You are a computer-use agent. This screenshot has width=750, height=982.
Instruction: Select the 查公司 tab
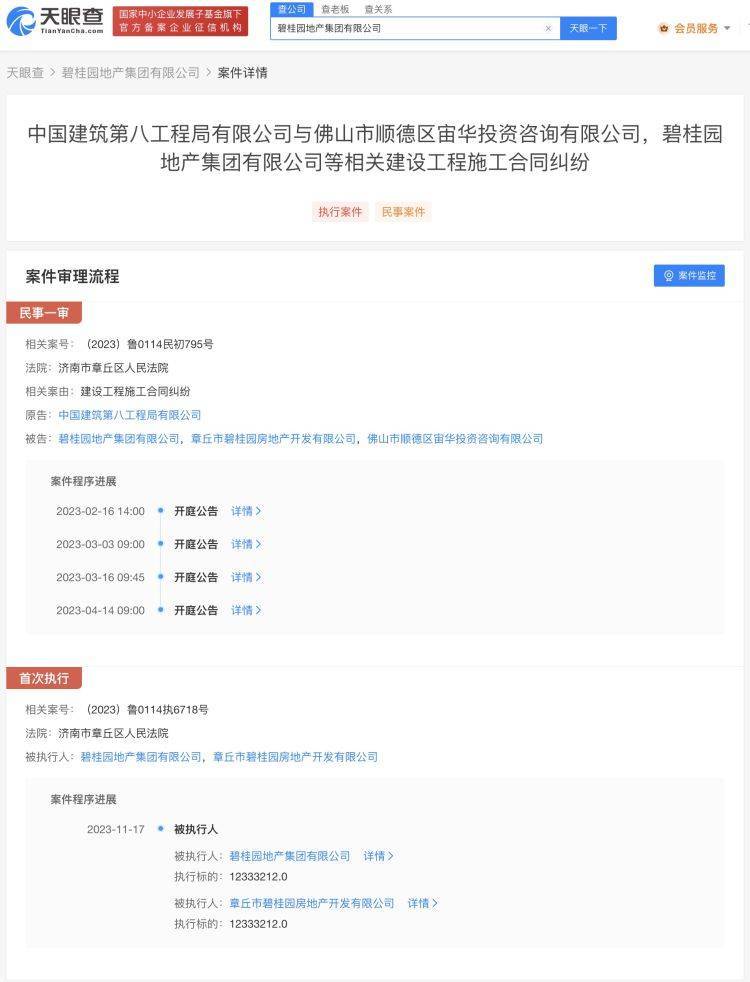point(291,9)
